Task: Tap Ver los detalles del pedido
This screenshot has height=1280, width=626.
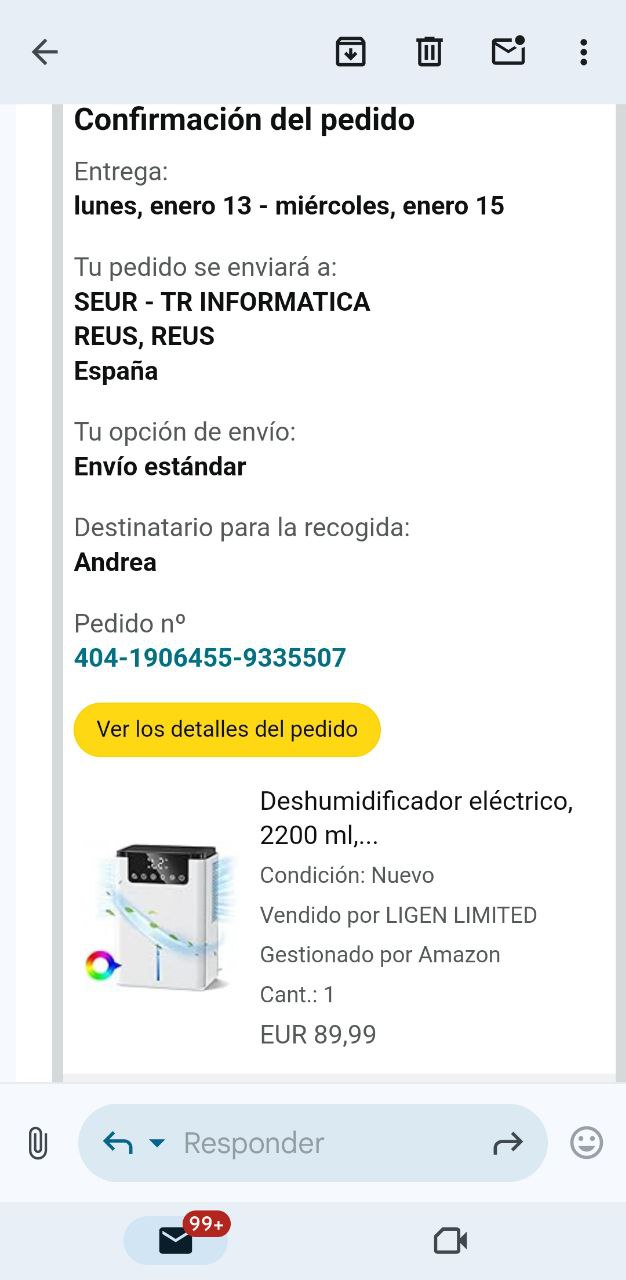Action: [x=227, y=729]
